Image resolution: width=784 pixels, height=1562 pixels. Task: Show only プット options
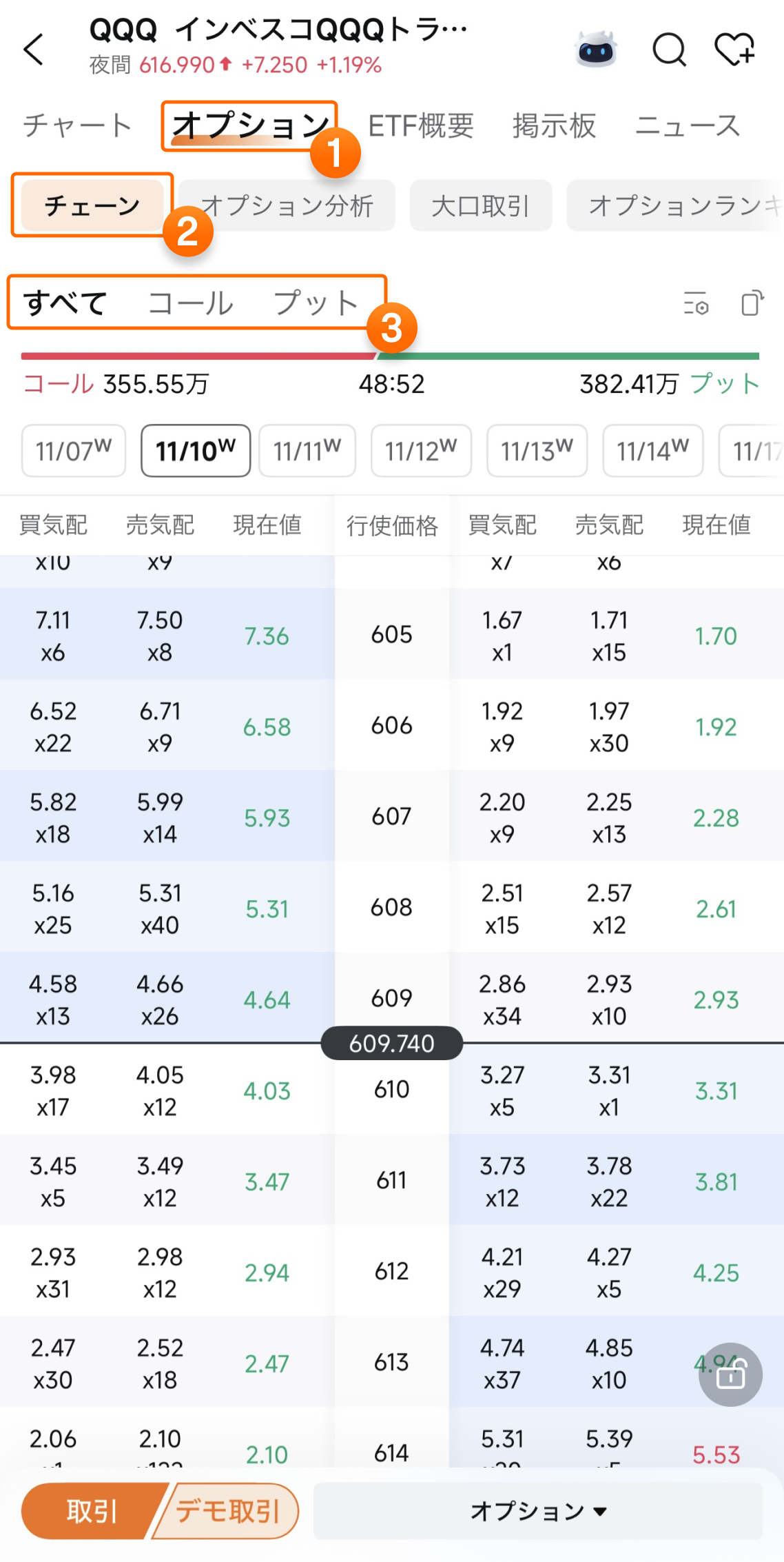(x=316, y=303)
